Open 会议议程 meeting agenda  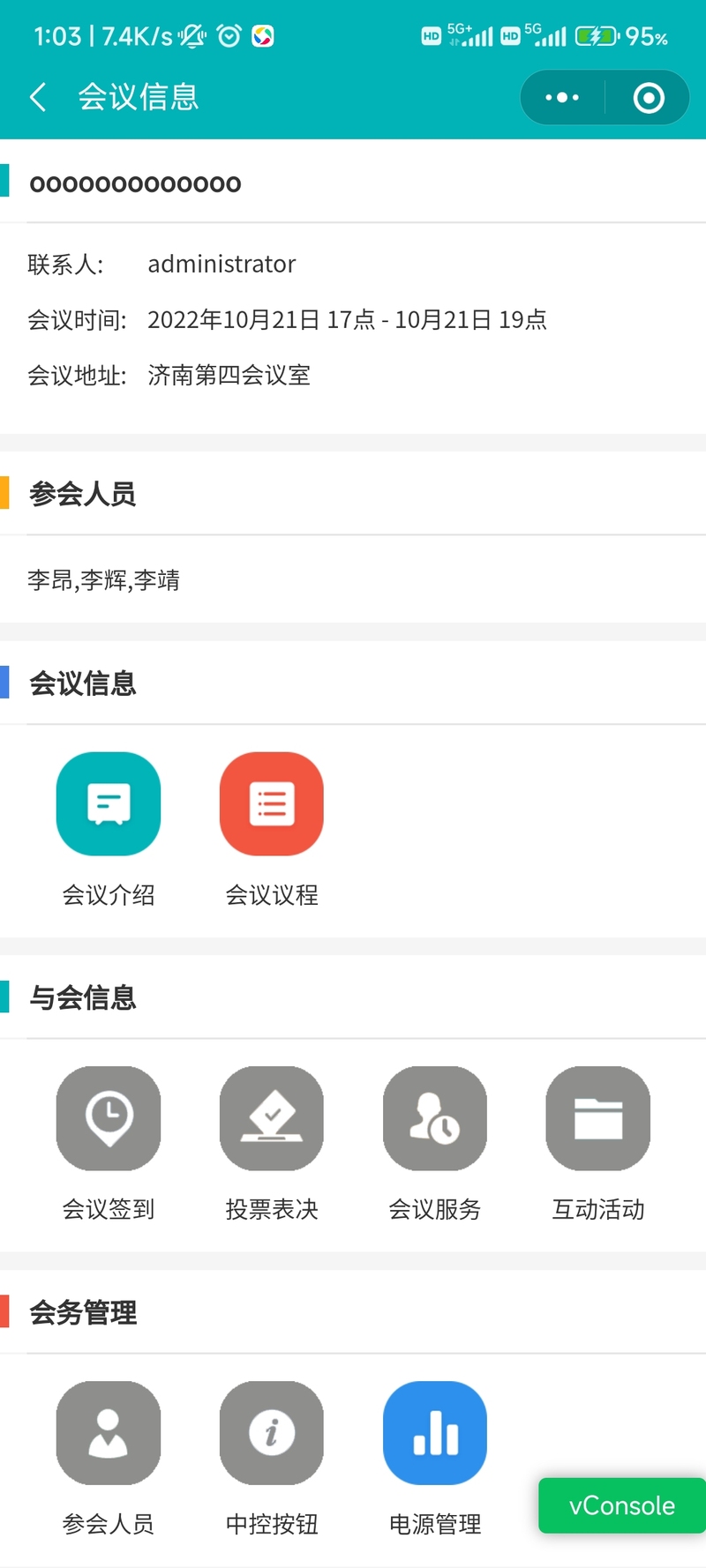(272, 803)
